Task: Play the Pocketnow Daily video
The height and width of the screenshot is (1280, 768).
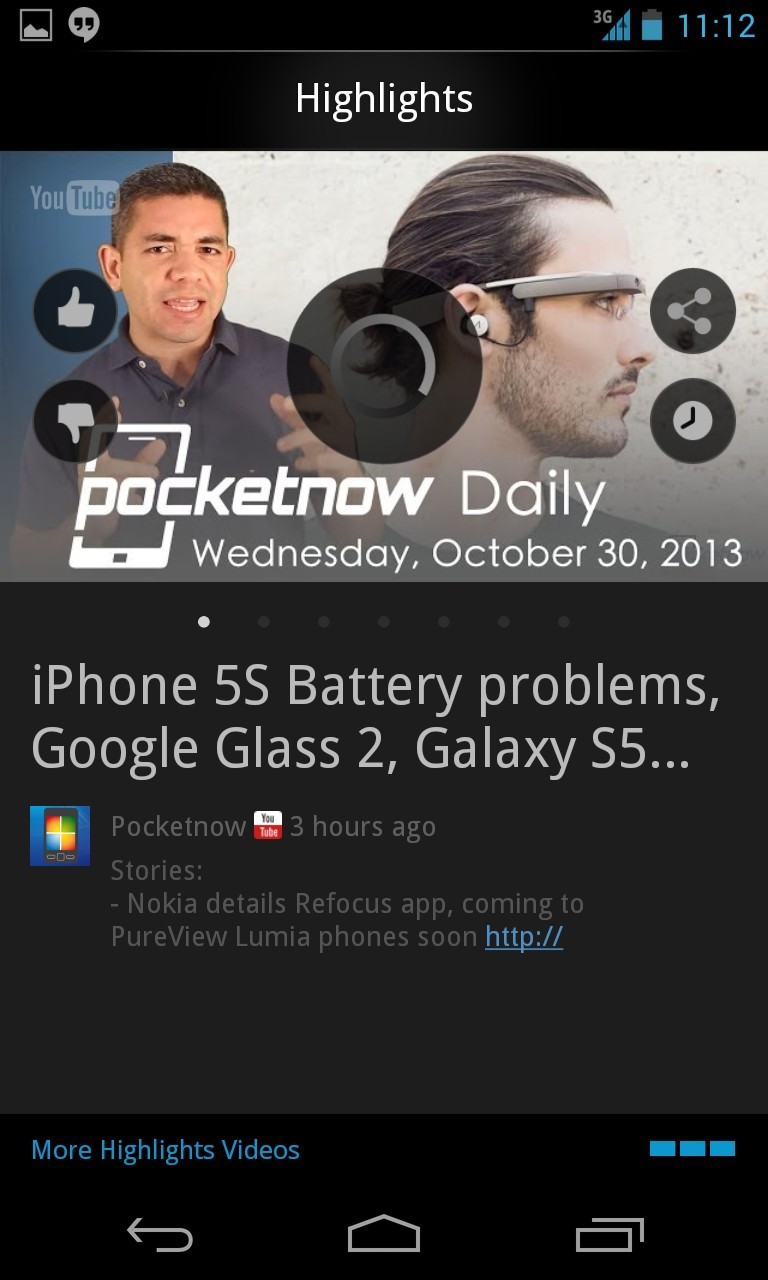Action: click(x=384, y=365)
